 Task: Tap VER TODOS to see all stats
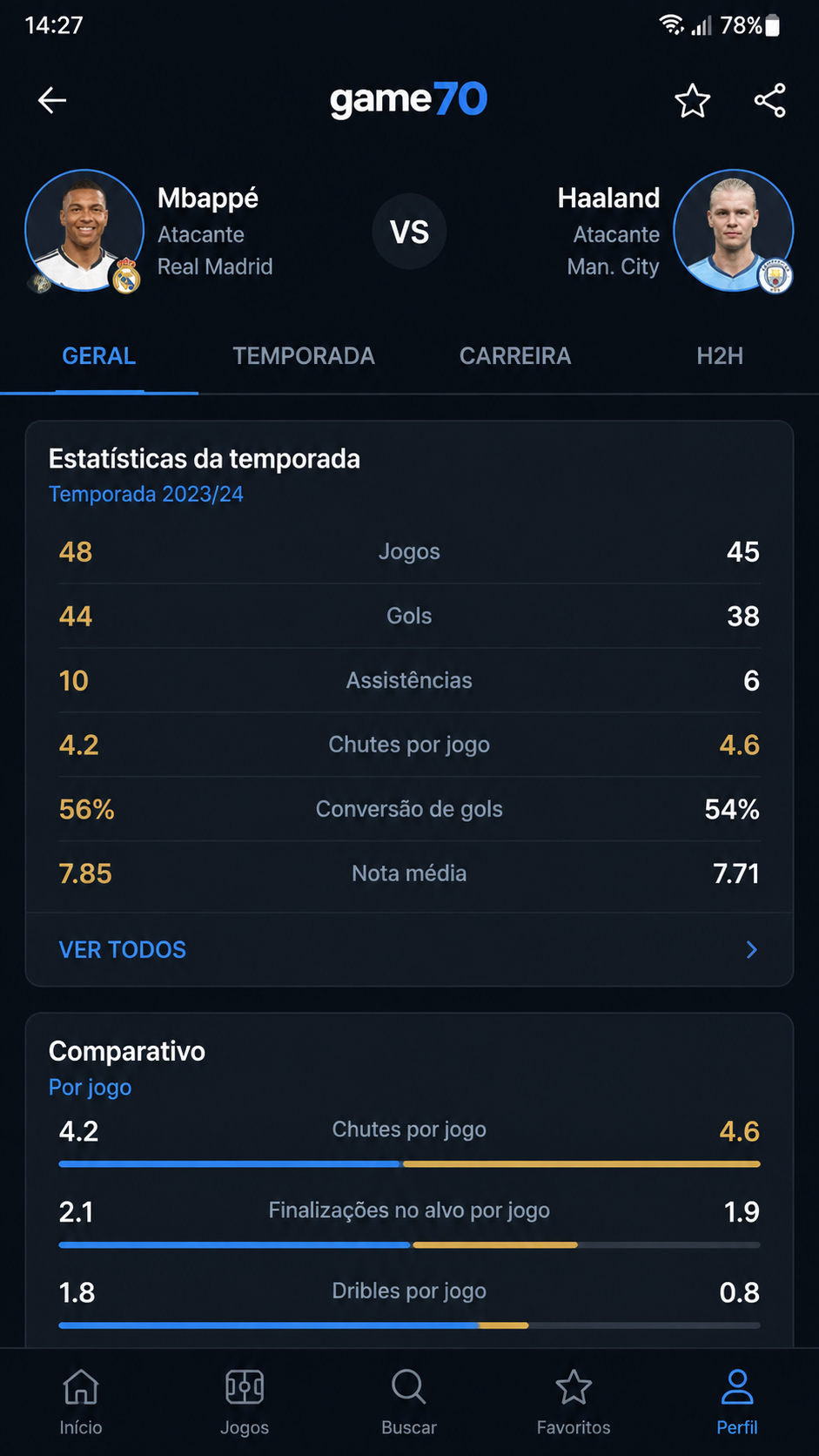click(x=409, y=949)
